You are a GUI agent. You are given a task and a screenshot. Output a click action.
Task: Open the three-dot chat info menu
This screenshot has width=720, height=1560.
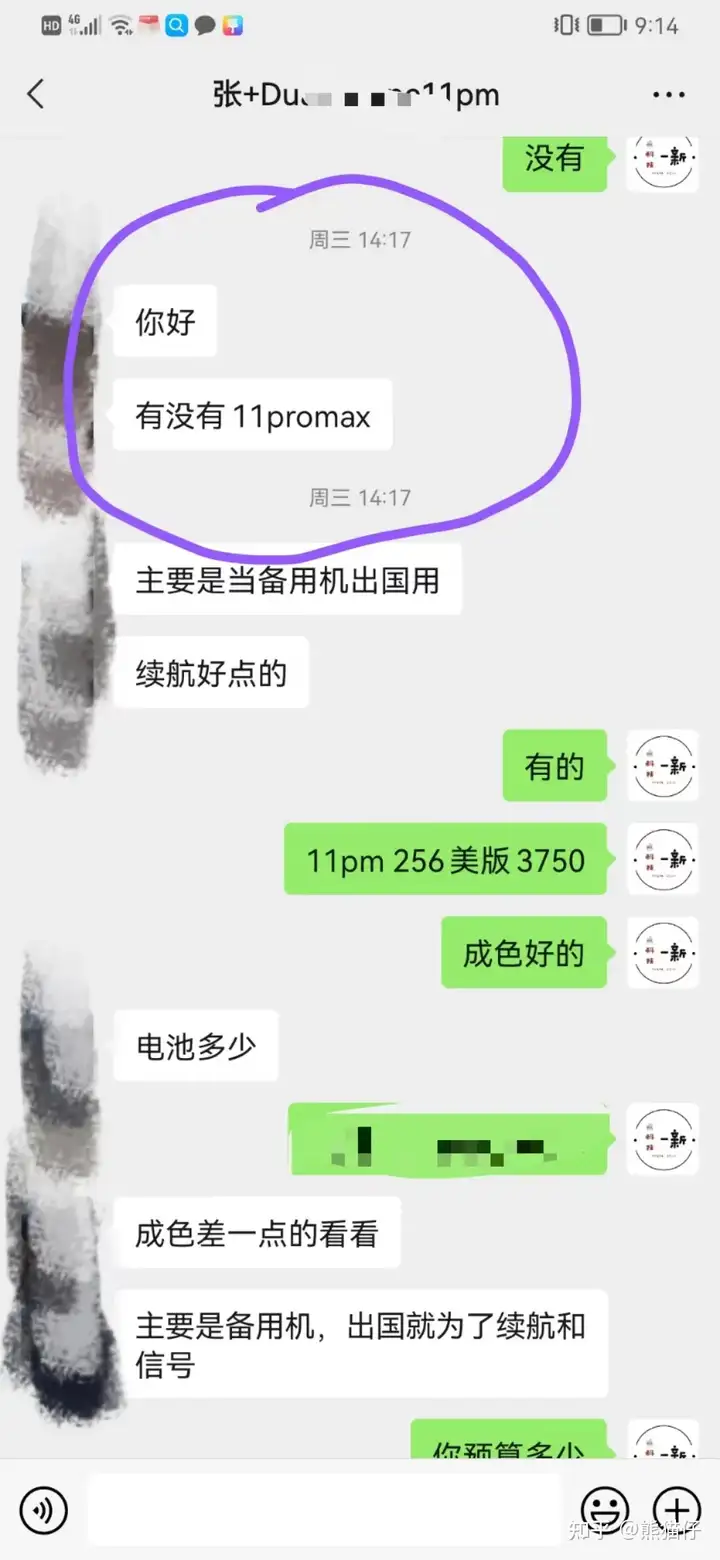click(668, 95)
